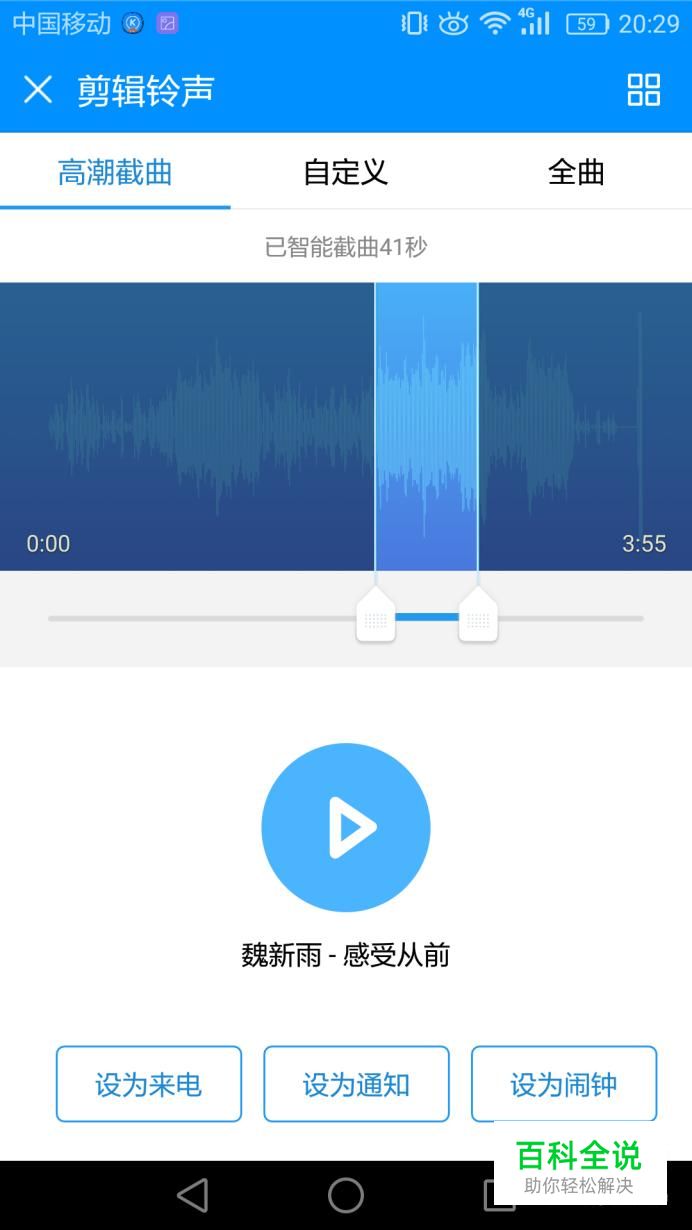This screenshot has height=1230, width=692.
Task: Switch to the 高潮截曲 tab
Action: pyautogui.click(x=115, y=172)
